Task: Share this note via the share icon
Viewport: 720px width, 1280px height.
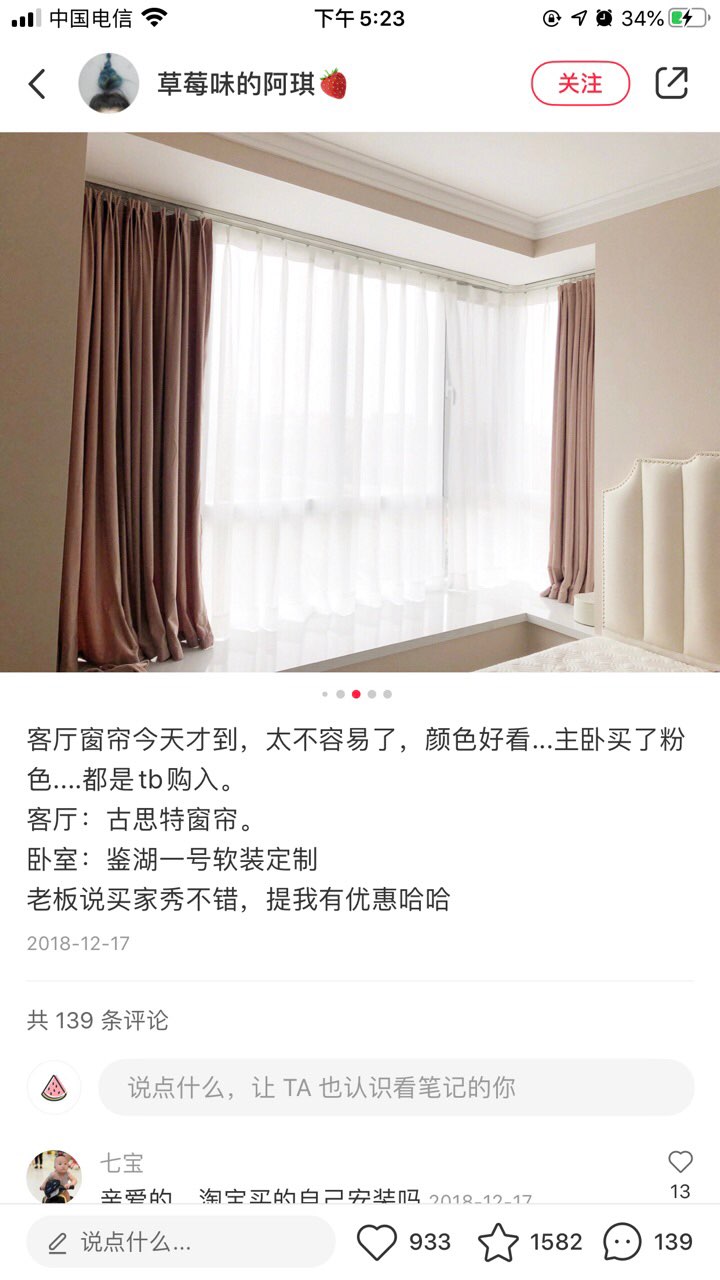Action: click(x=672, y=84)
